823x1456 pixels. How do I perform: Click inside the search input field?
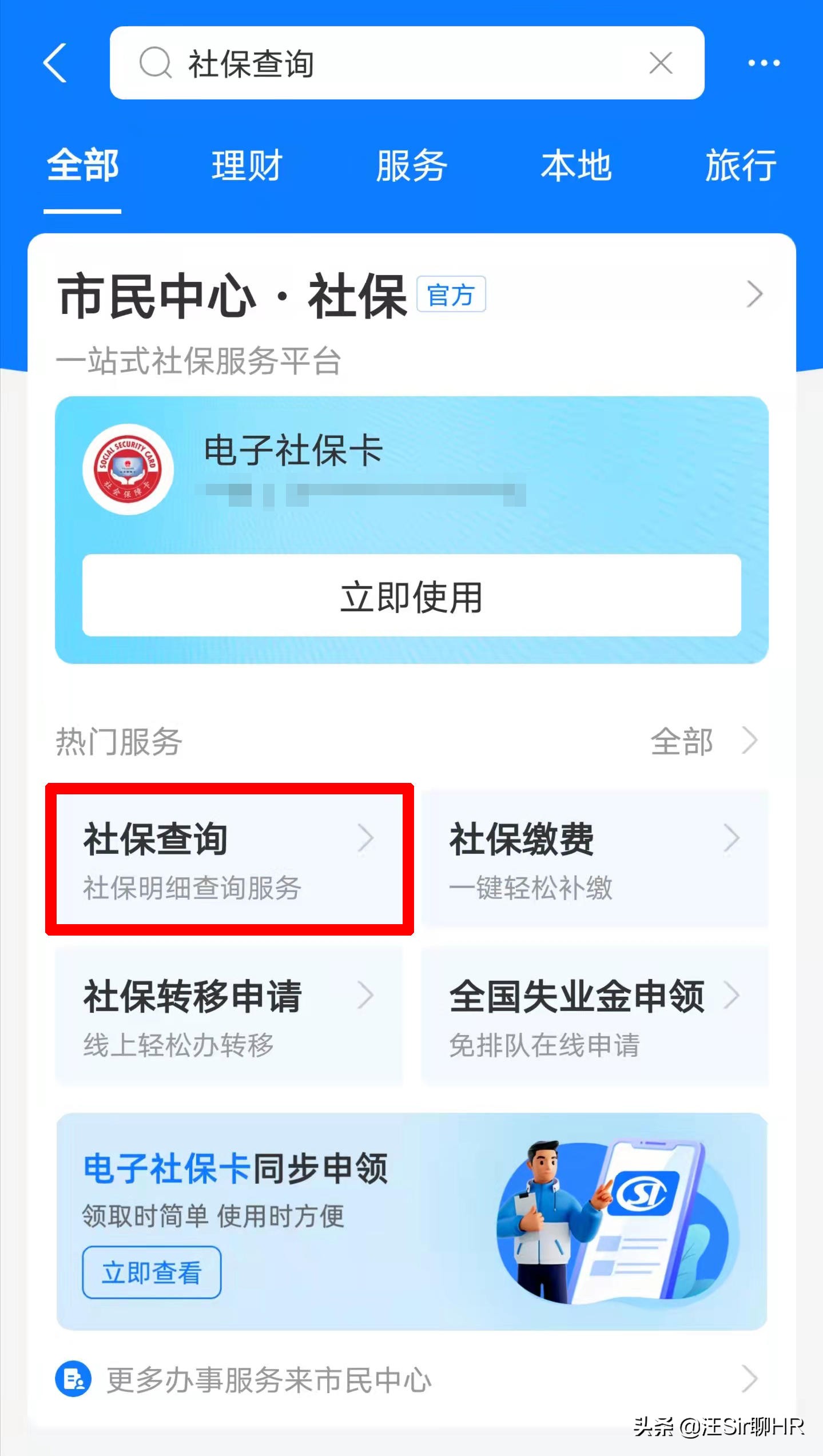pyautogui.click(x=400, y=63)
